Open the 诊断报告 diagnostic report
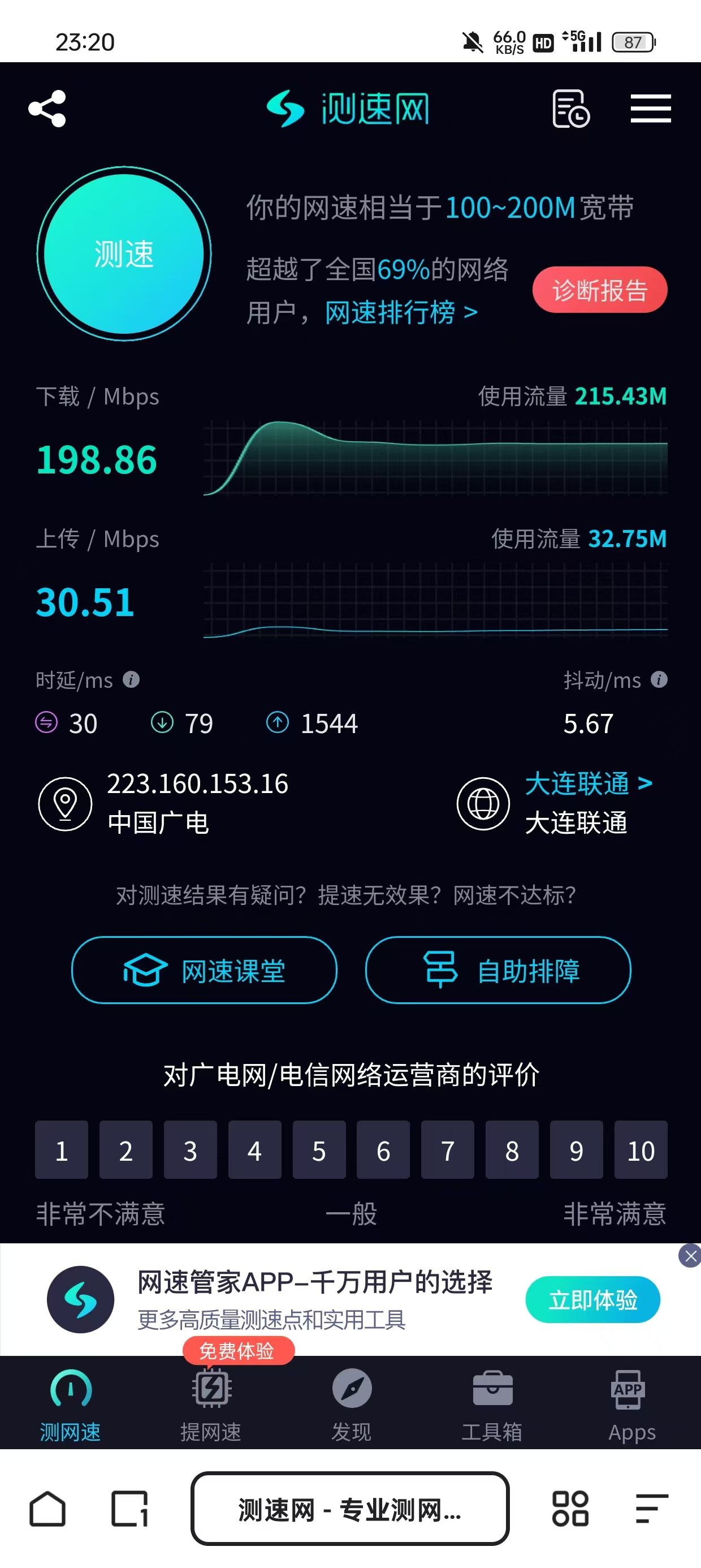Screen dimensions: 701x1568 [x=599, y=290]
